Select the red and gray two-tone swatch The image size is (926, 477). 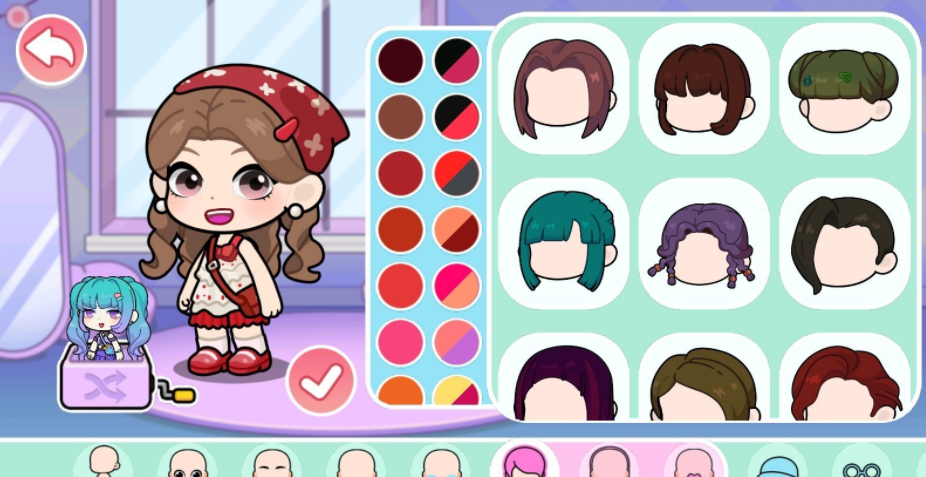tap(457, 173)
